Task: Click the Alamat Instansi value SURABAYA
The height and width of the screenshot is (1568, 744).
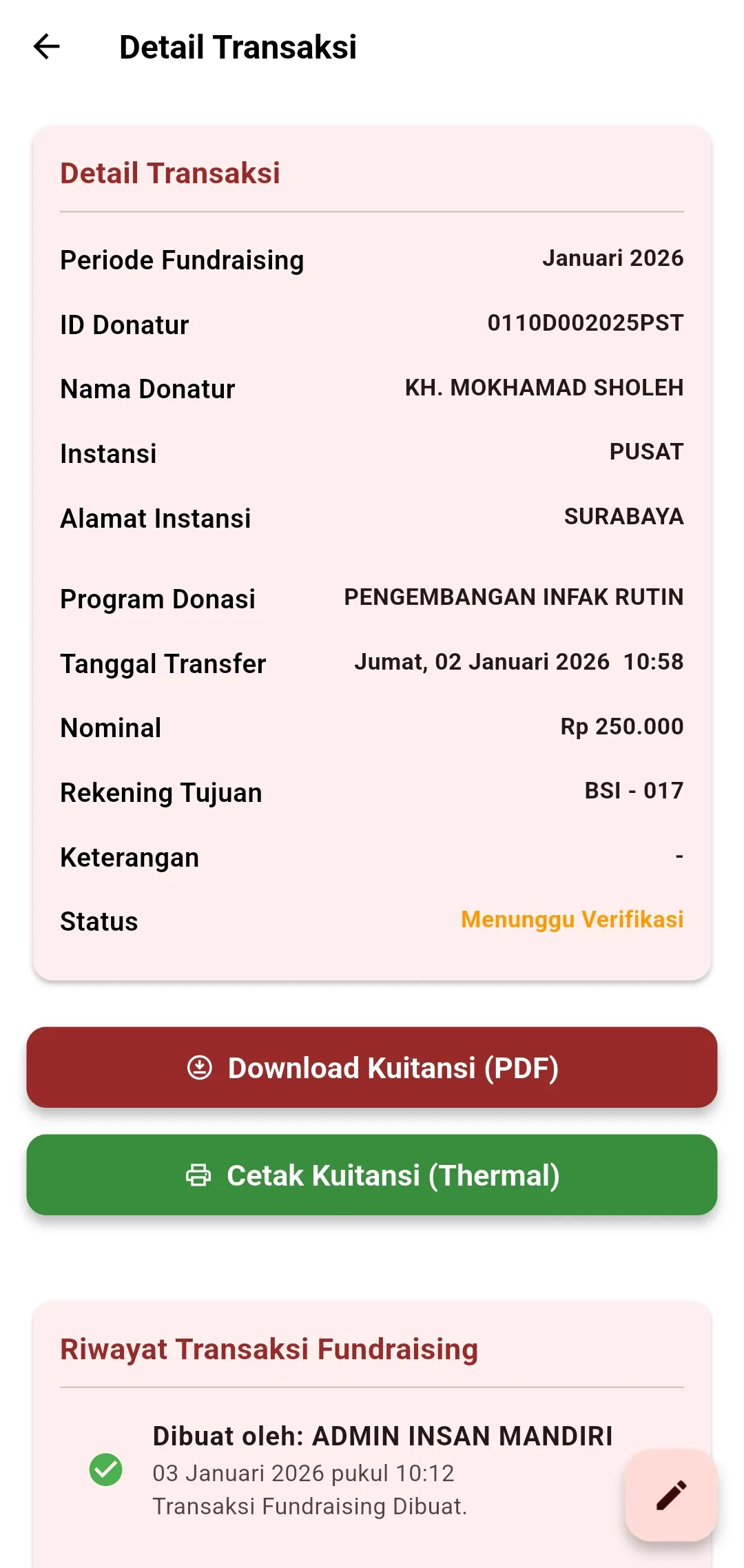Action: point(623,517)
